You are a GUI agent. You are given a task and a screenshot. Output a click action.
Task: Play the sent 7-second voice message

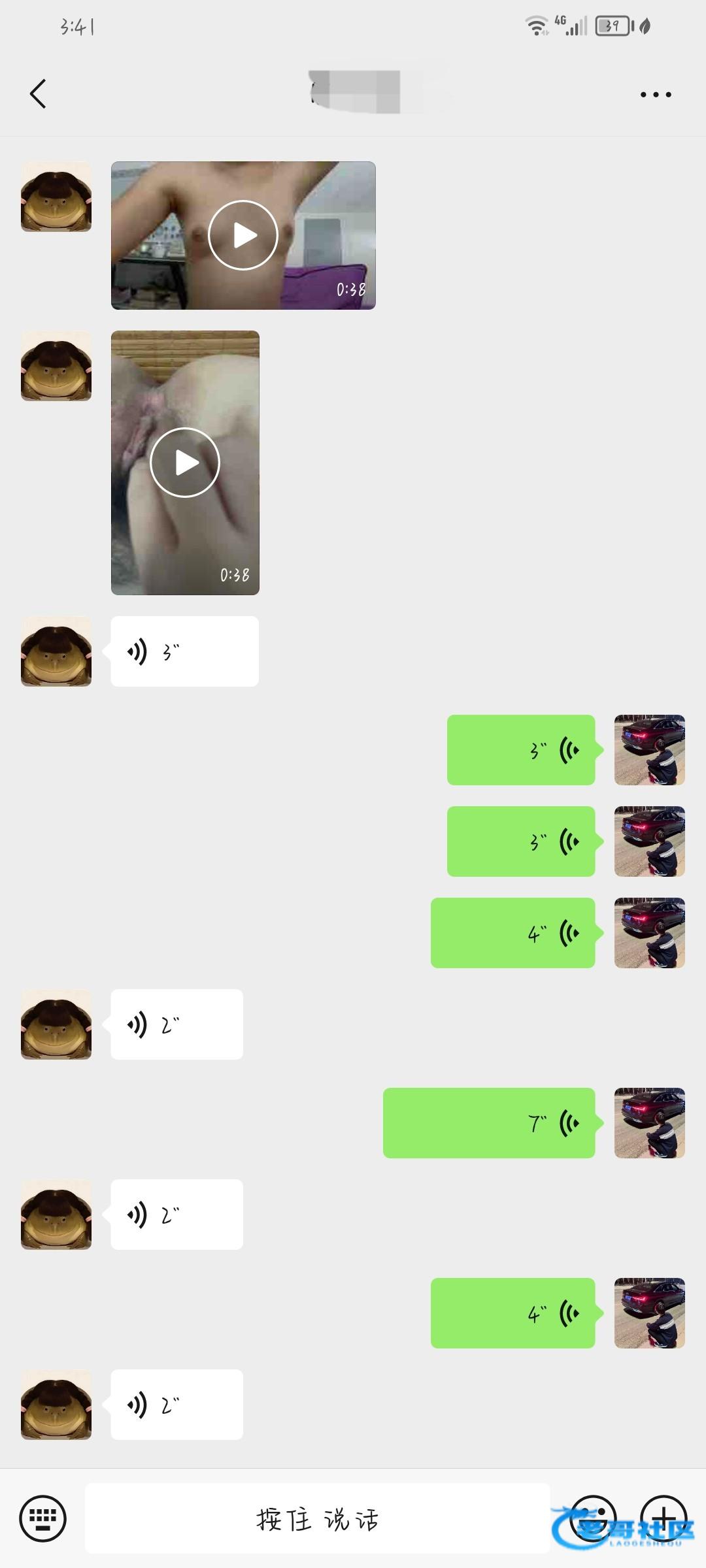pos(488,1123)
